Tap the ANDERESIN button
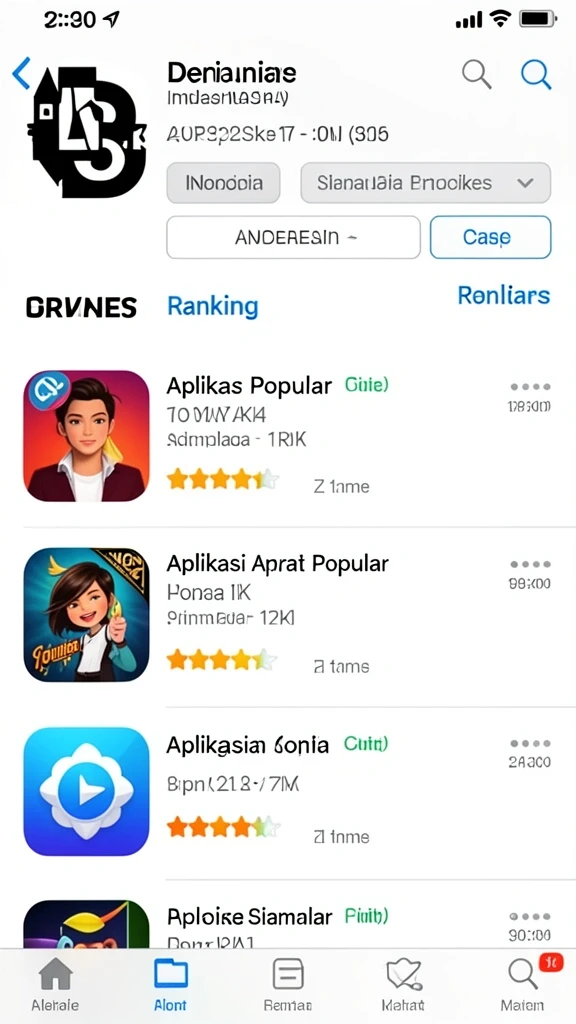Image resolution: width=576 pixels, height=1024 pixels. 293,237
